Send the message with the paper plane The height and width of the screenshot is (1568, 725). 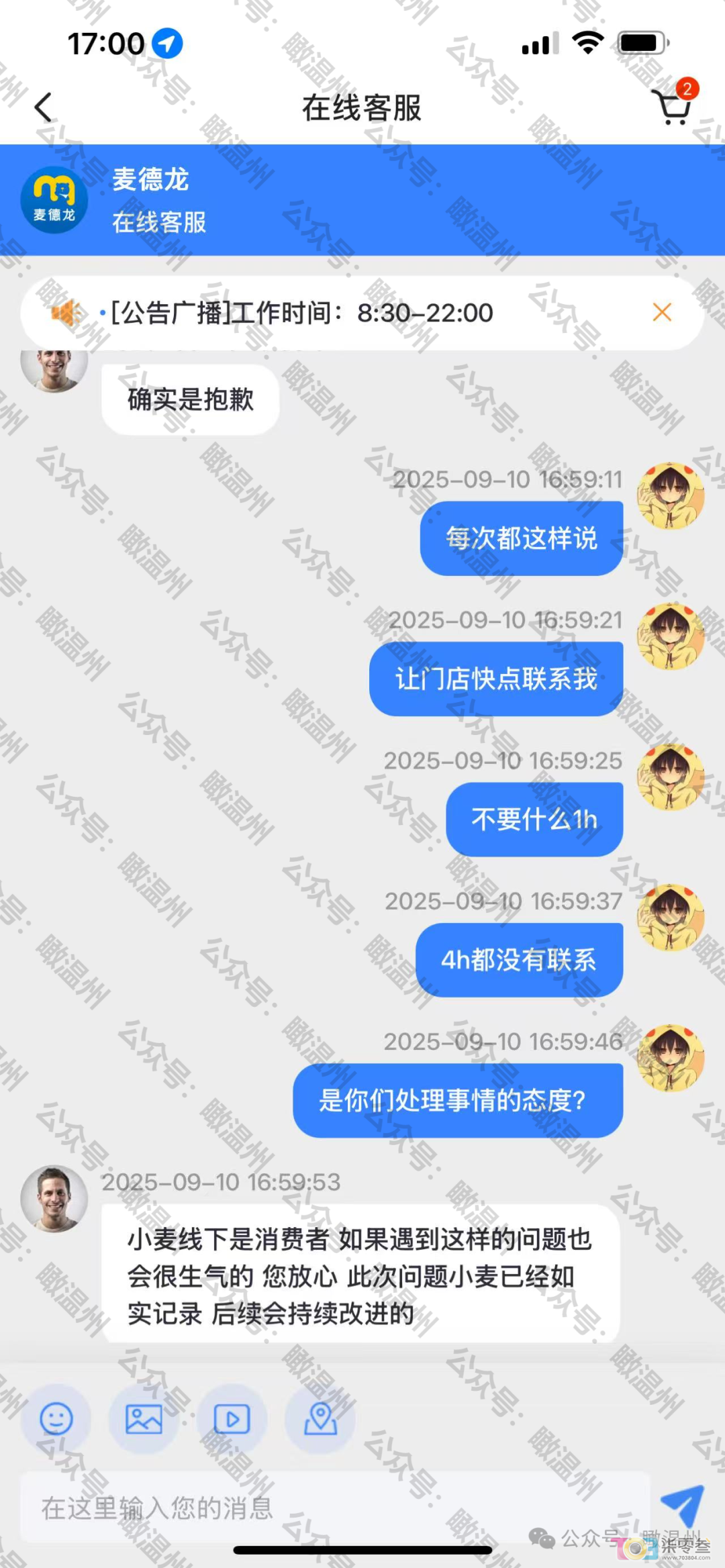coord(683,1504)
